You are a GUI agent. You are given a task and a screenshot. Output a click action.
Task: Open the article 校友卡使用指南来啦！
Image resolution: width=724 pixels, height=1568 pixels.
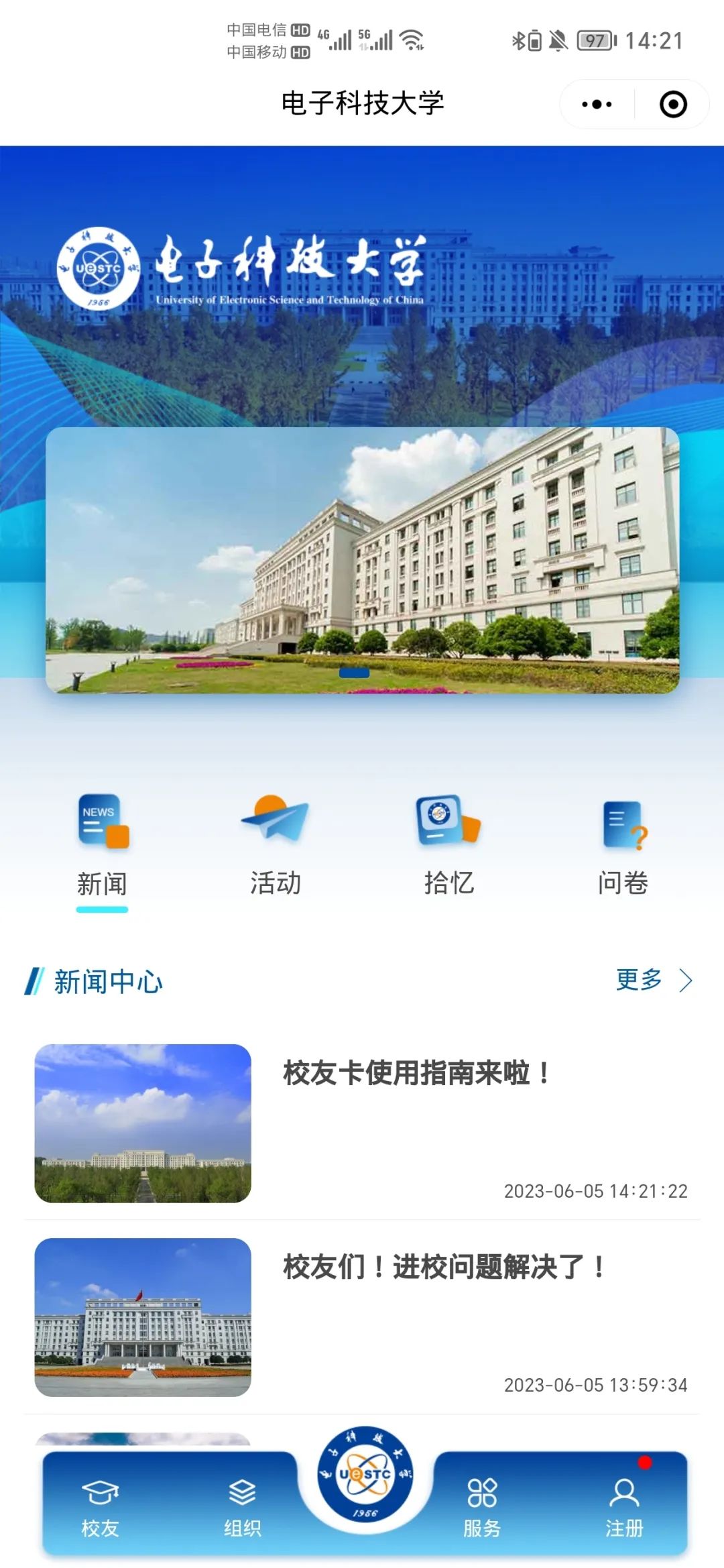(416, 1073)
